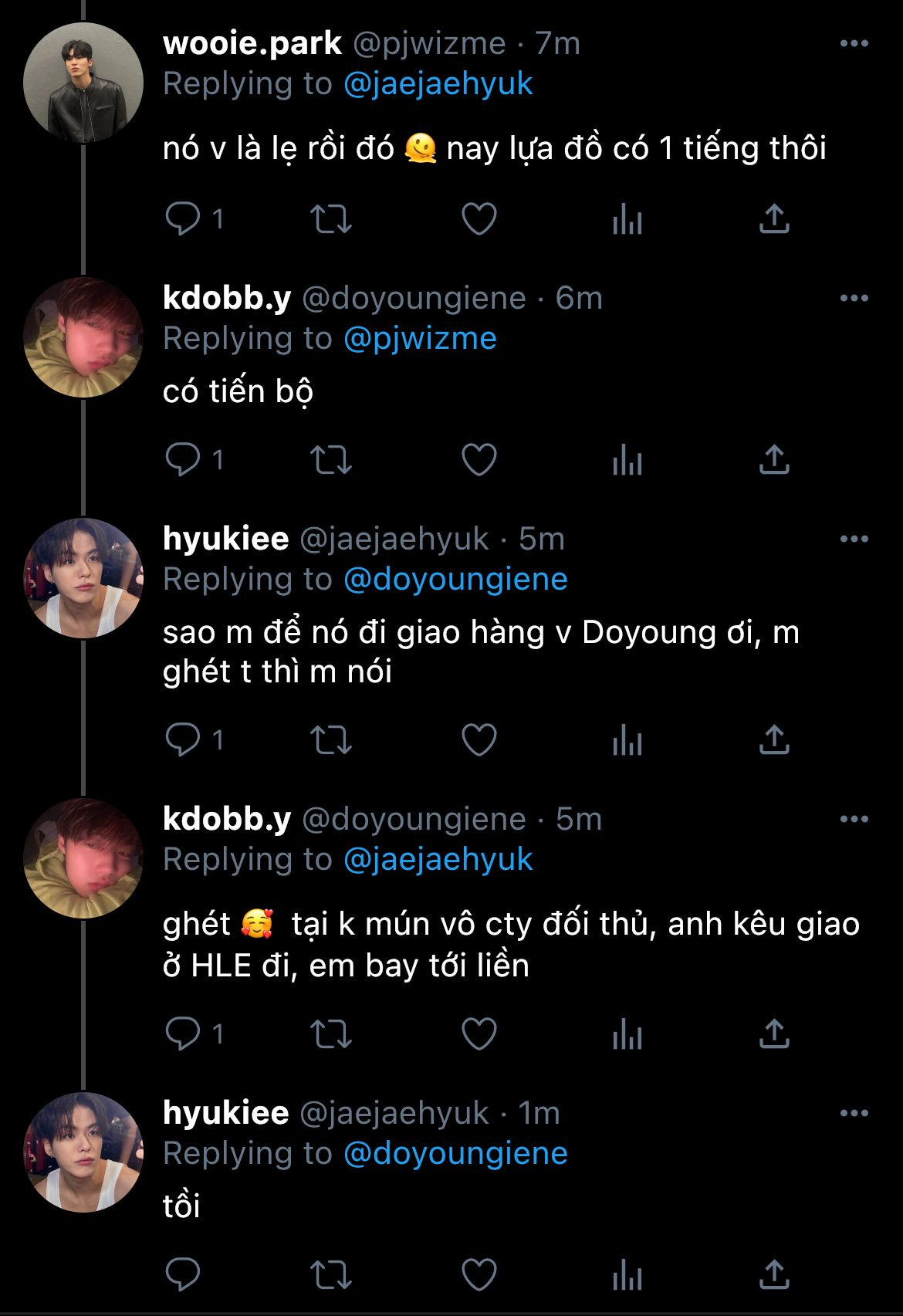
Task: Like hyukiee's "sao m để nó" reply
Action: coord(479,740)
